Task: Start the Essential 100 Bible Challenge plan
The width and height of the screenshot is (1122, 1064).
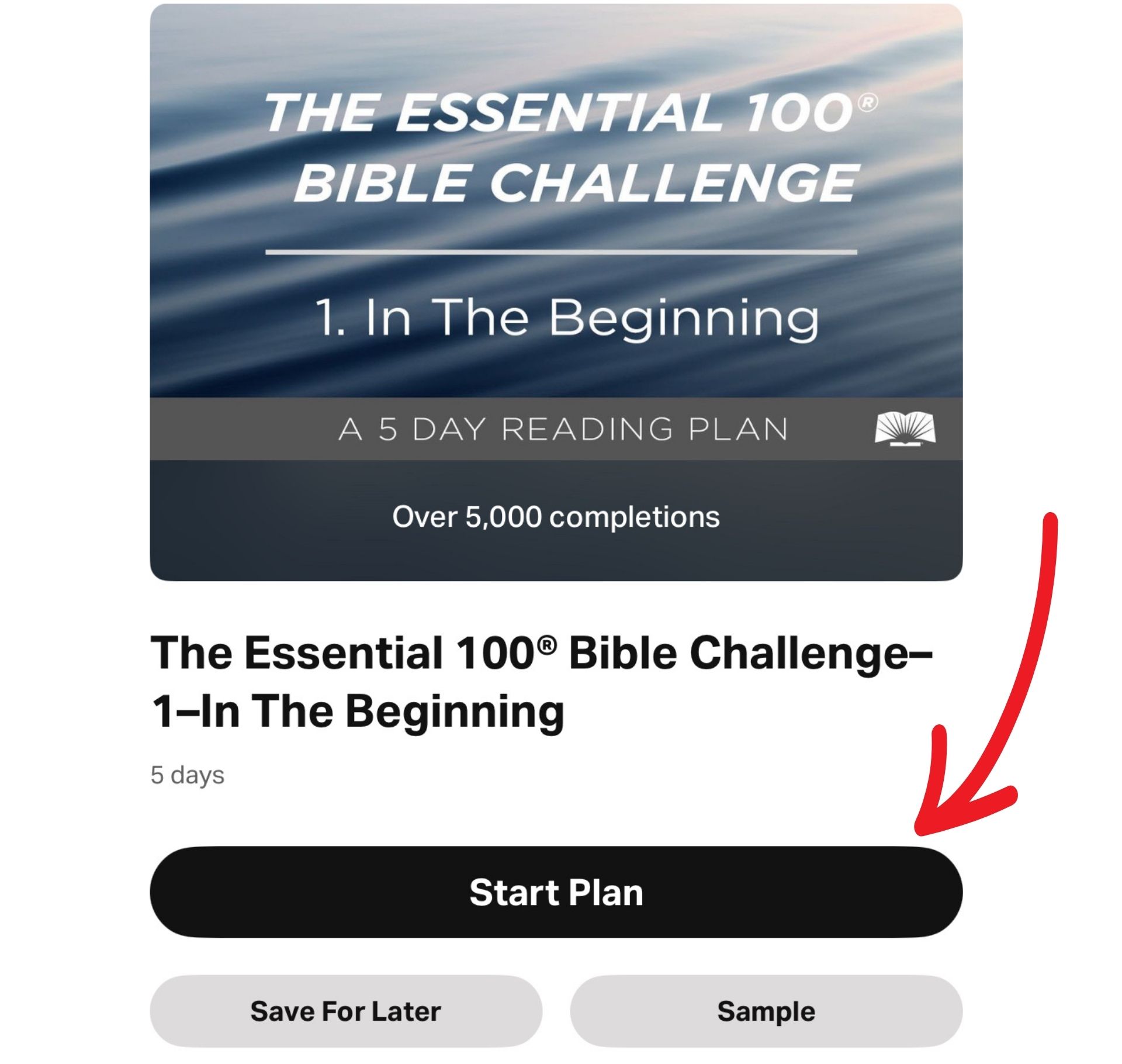Action: tap(556, 892)
